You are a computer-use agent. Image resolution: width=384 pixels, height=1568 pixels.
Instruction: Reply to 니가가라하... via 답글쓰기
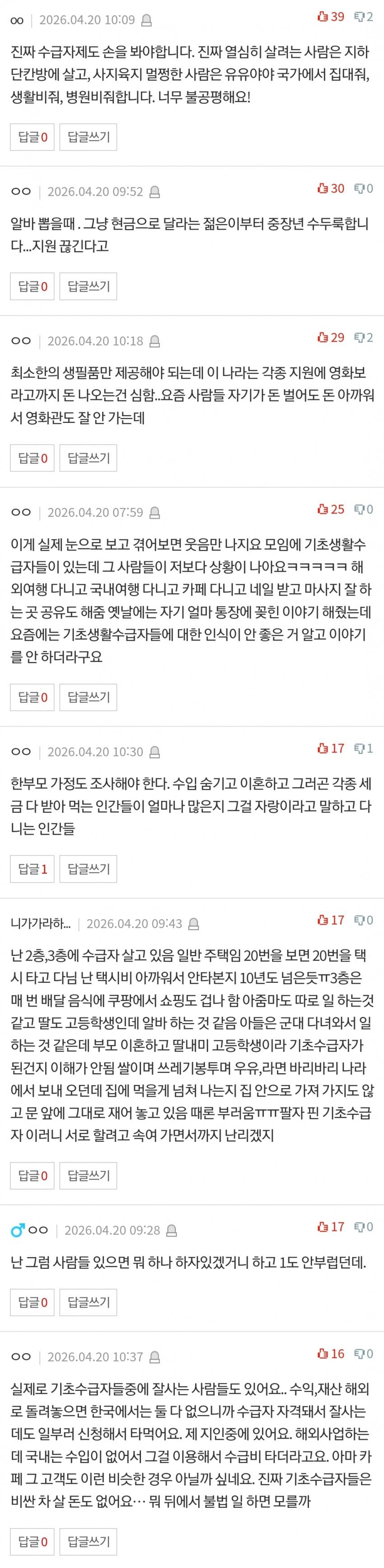coord(88,1175)
